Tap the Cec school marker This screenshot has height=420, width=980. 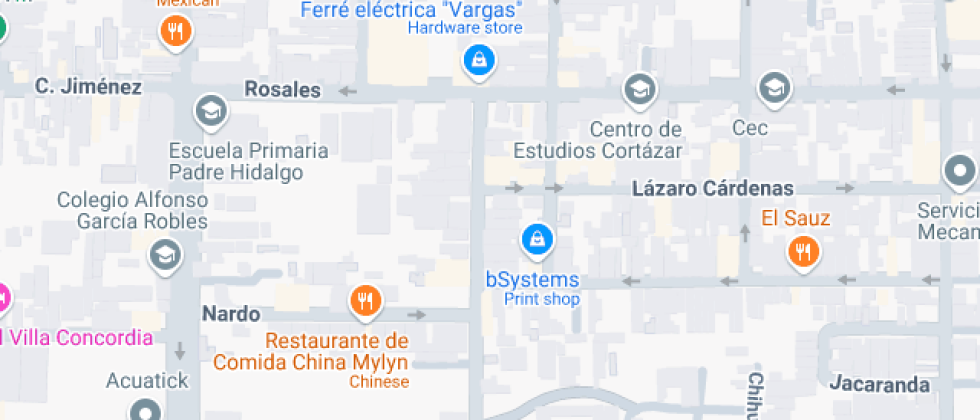pos(774,88)
